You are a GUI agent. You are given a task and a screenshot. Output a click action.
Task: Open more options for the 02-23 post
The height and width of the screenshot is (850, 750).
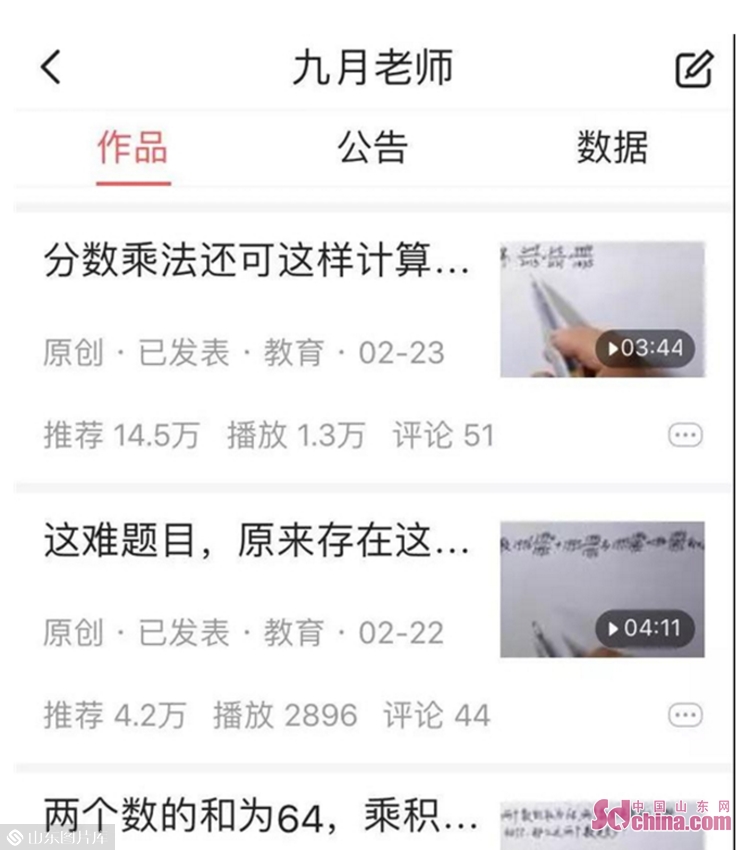(x=685, y=435)
